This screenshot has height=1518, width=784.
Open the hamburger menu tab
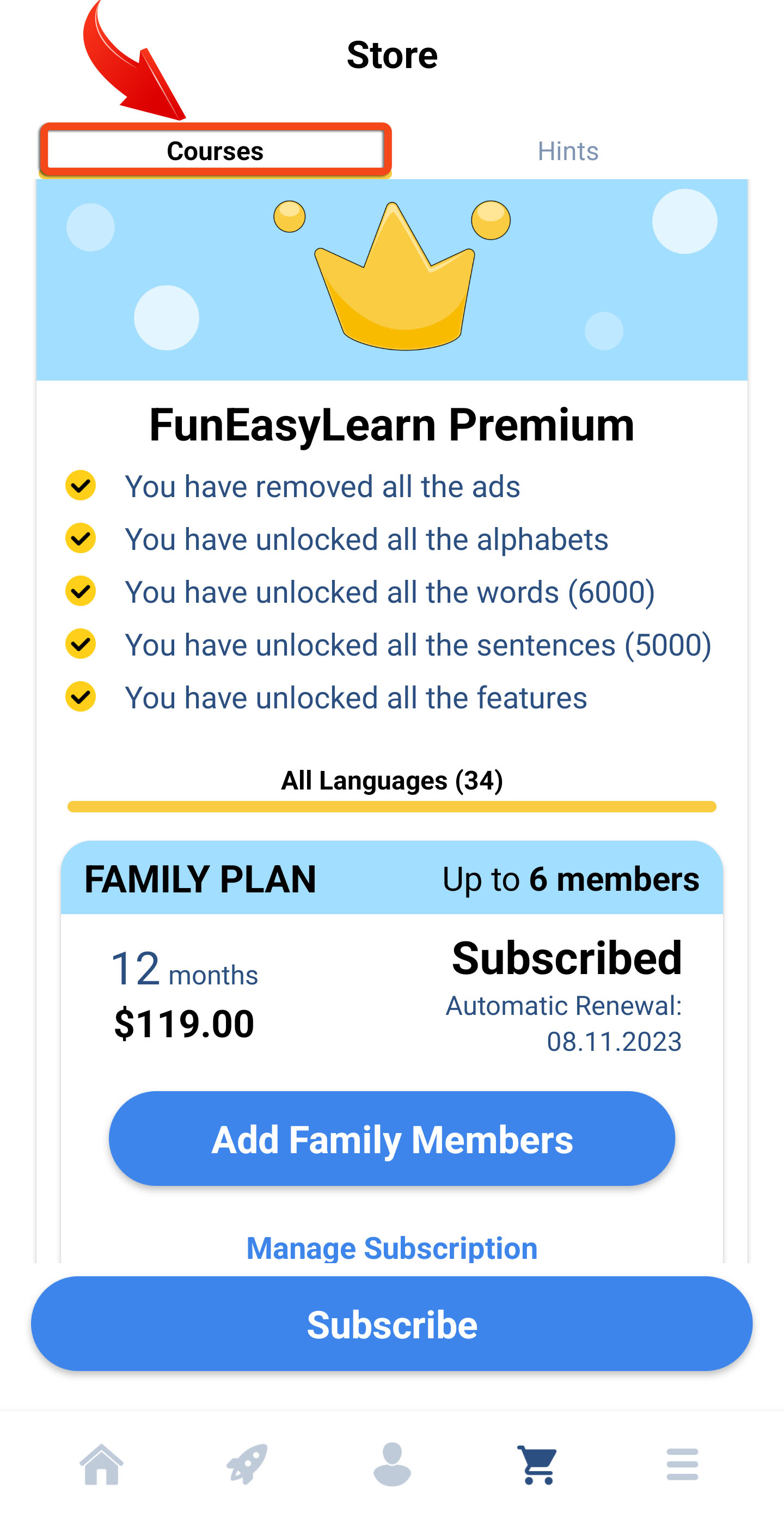[682, 1464]
